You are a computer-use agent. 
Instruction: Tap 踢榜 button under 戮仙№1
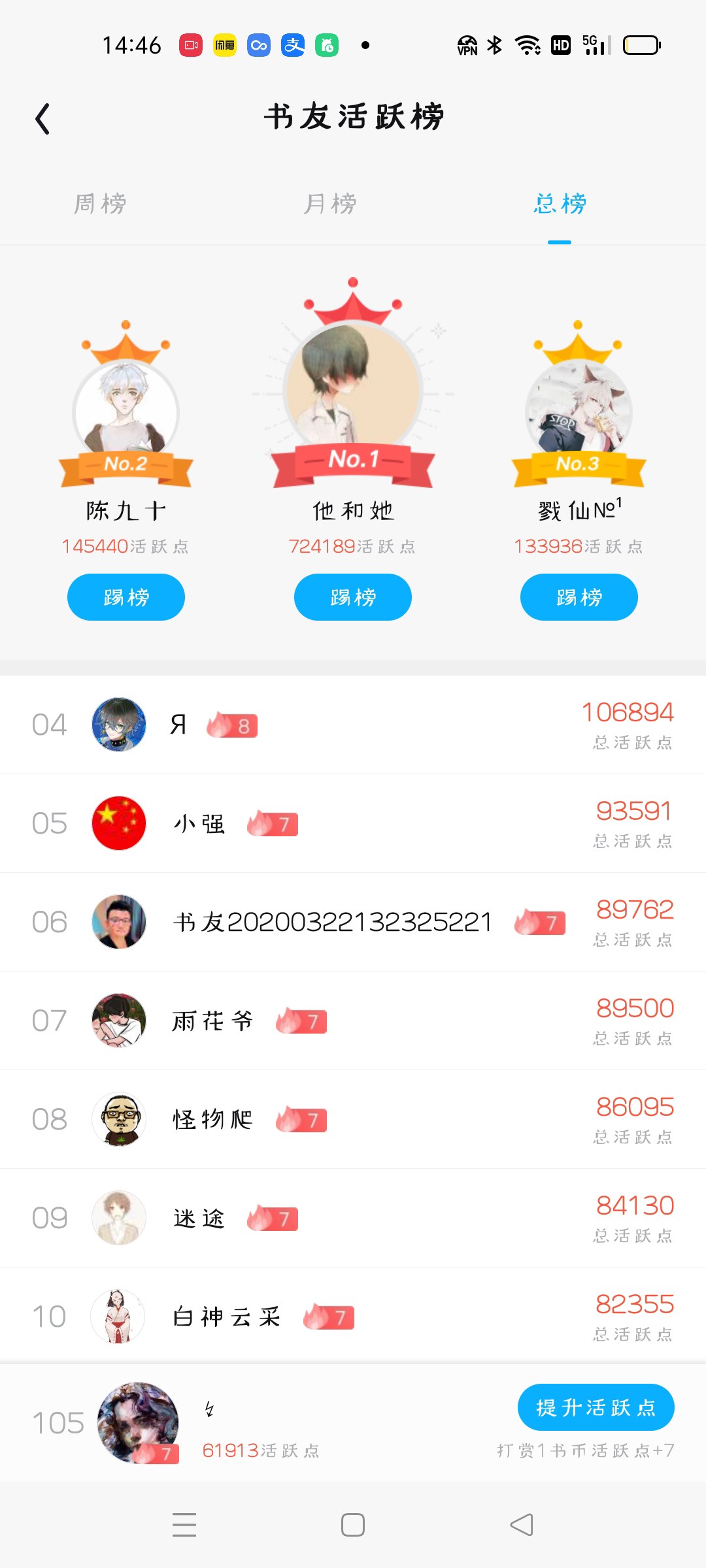[579, 597]
